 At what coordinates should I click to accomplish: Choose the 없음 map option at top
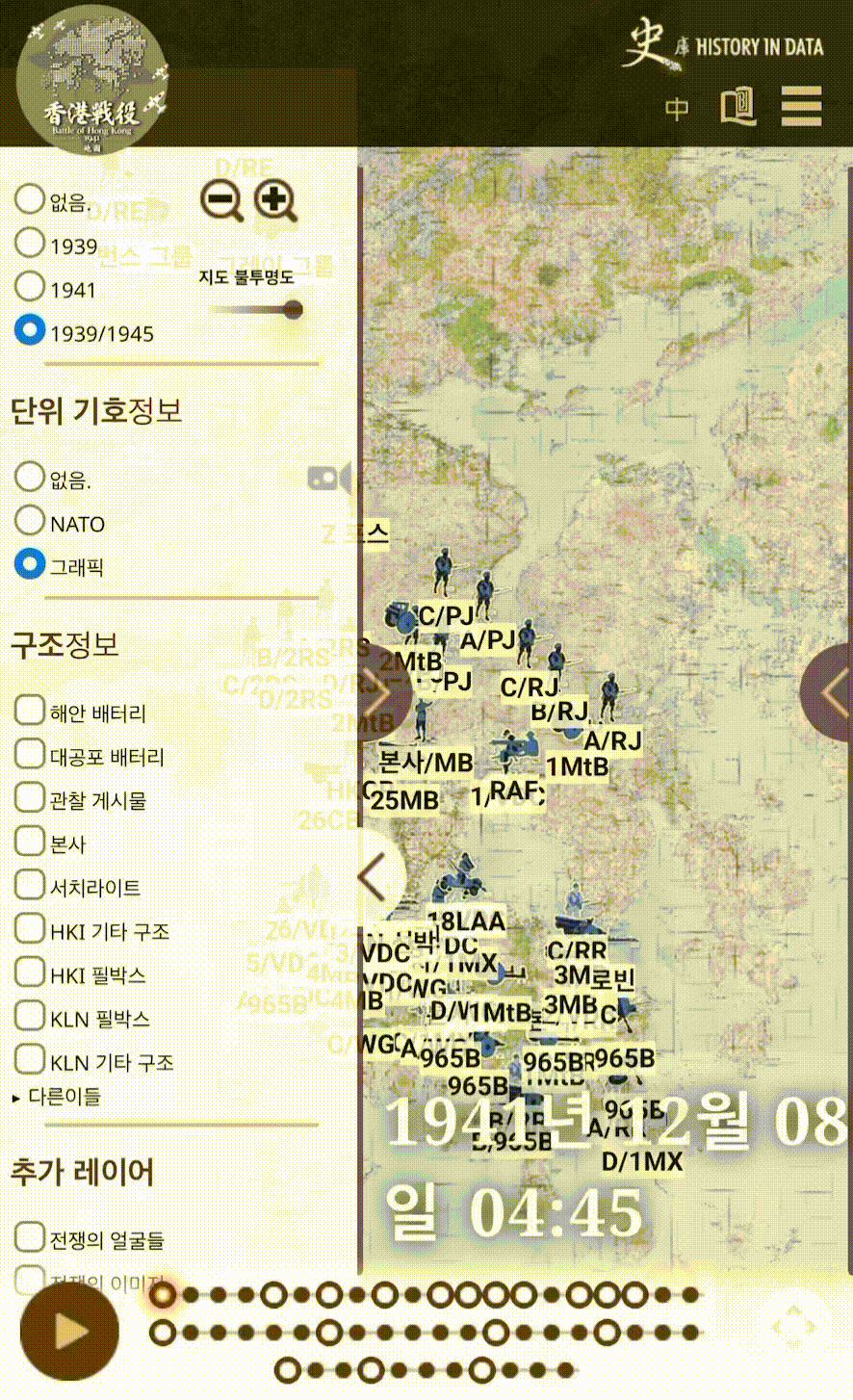tap(30, 199)
